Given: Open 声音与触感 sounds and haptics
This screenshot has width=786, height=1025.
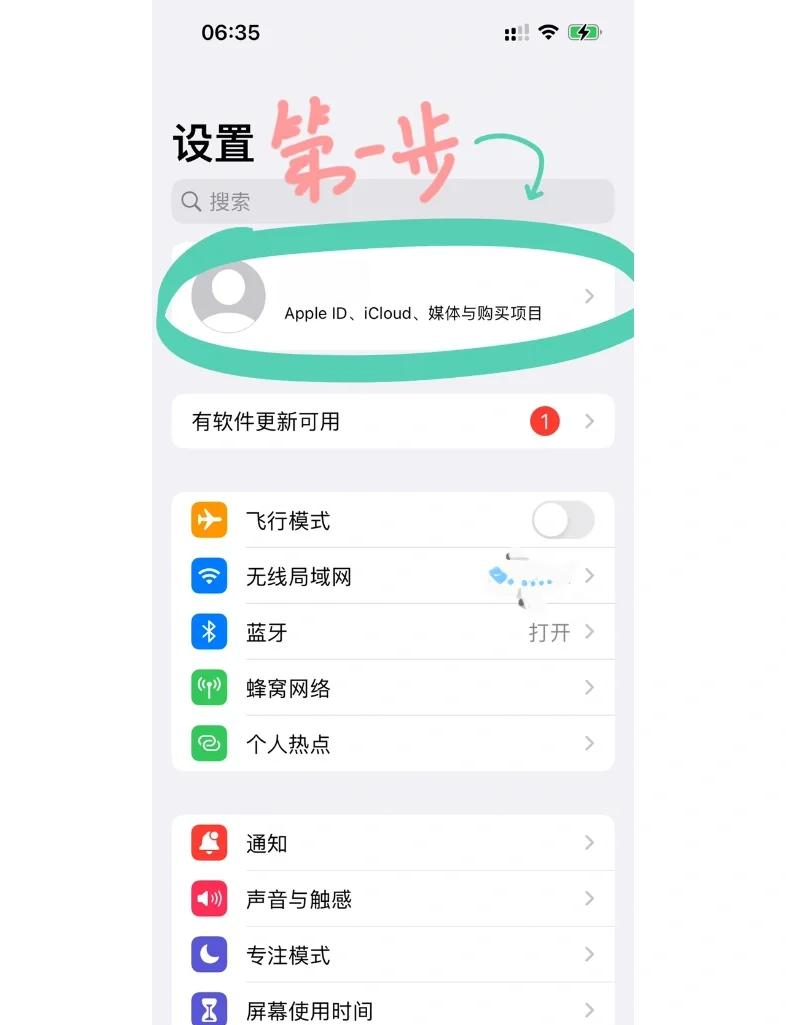Looking at the screenshot, I should (x=392, y=899).
